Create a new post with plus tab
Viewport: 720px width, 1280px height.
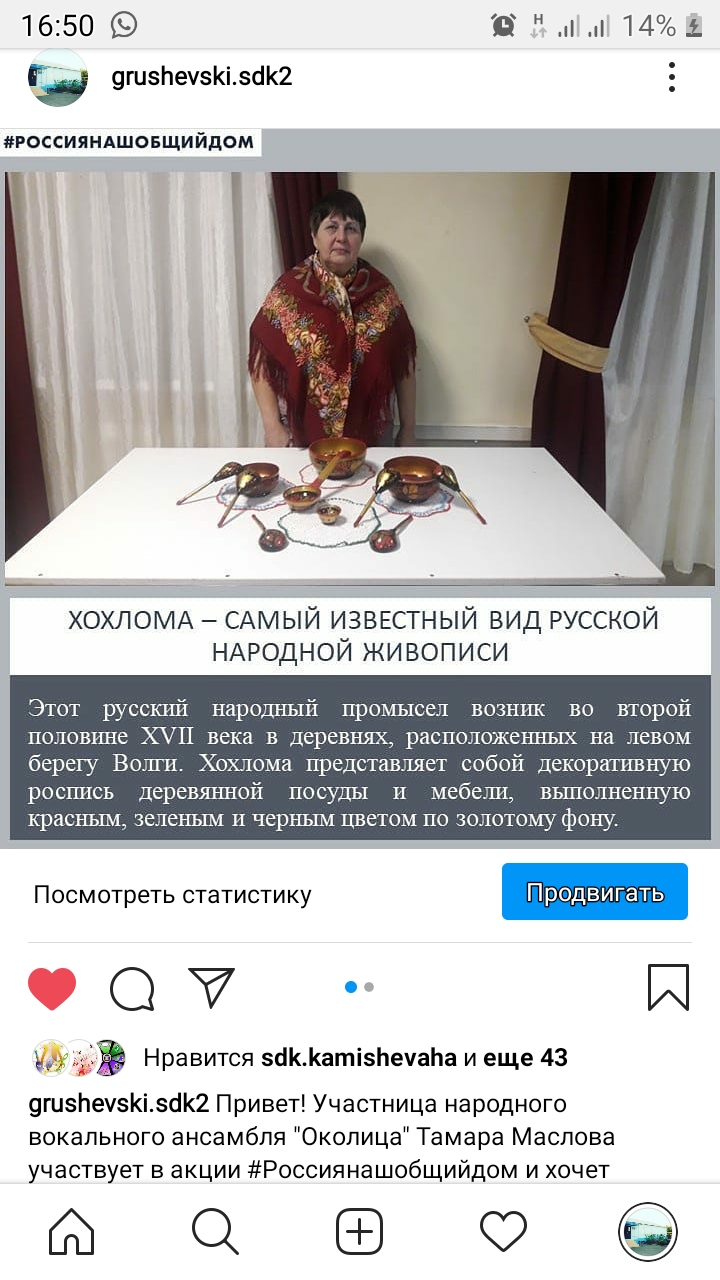click(359, 1231)
